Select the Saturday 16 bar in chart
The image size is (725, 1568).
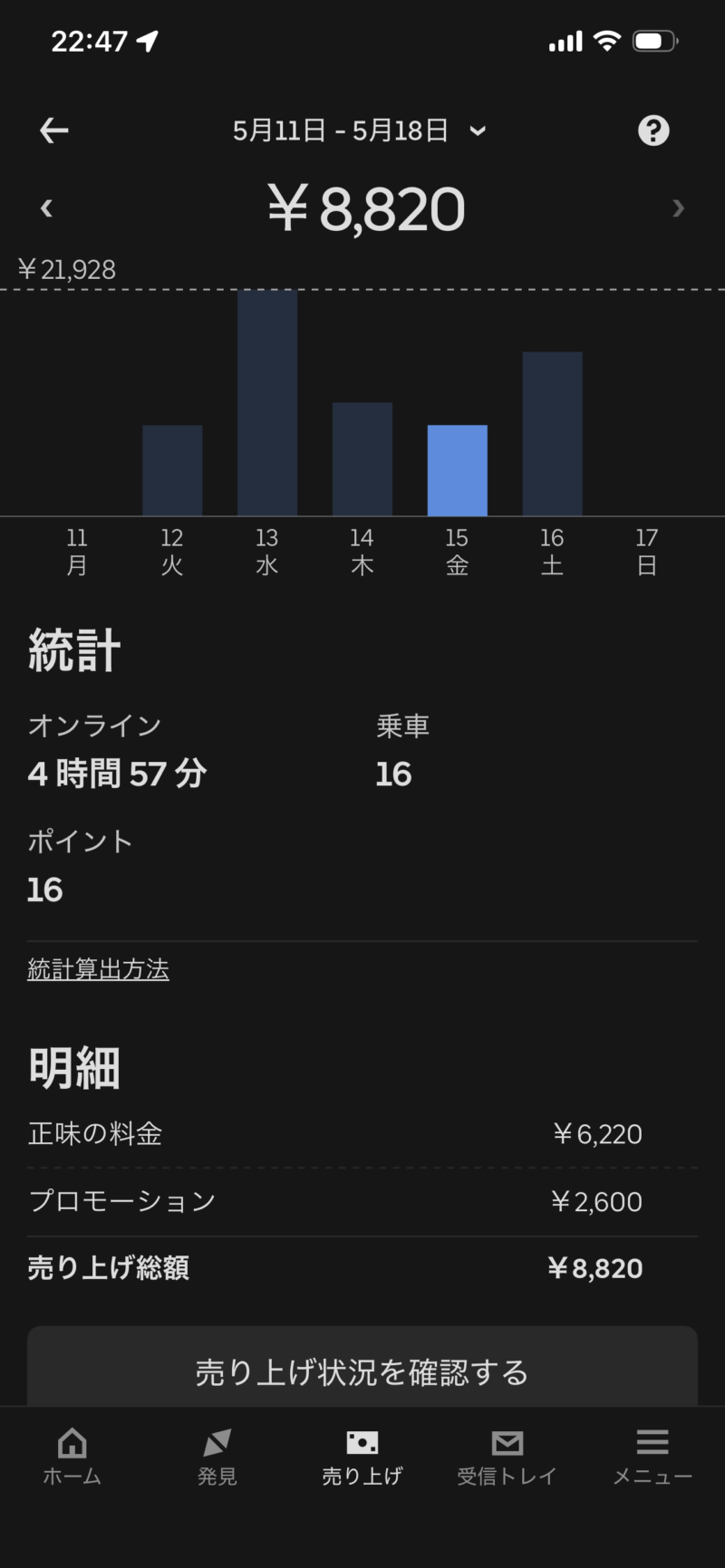pos(553,433)
